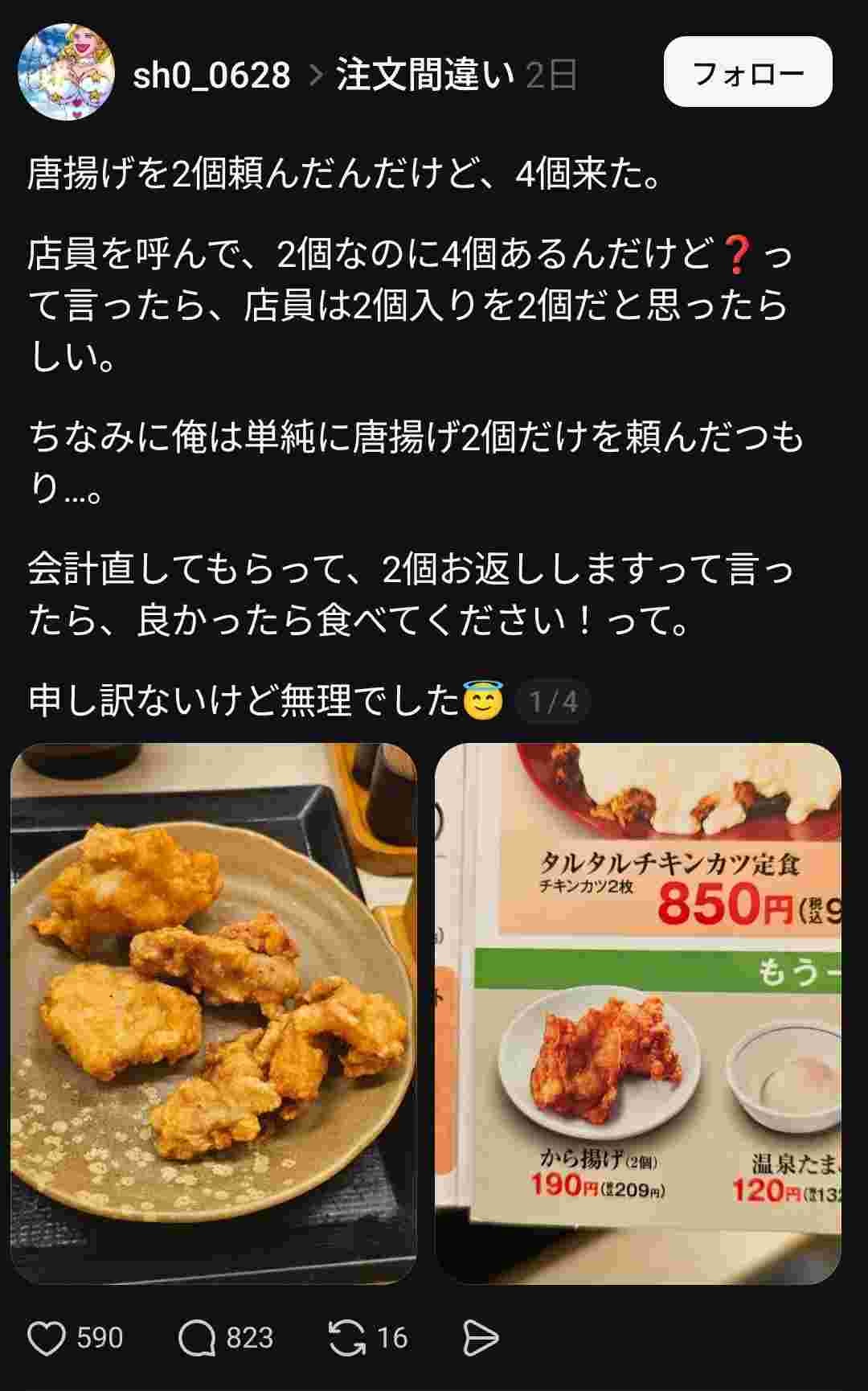
Task: Open the から揚げ menu photo
Action: (638, 1013)
